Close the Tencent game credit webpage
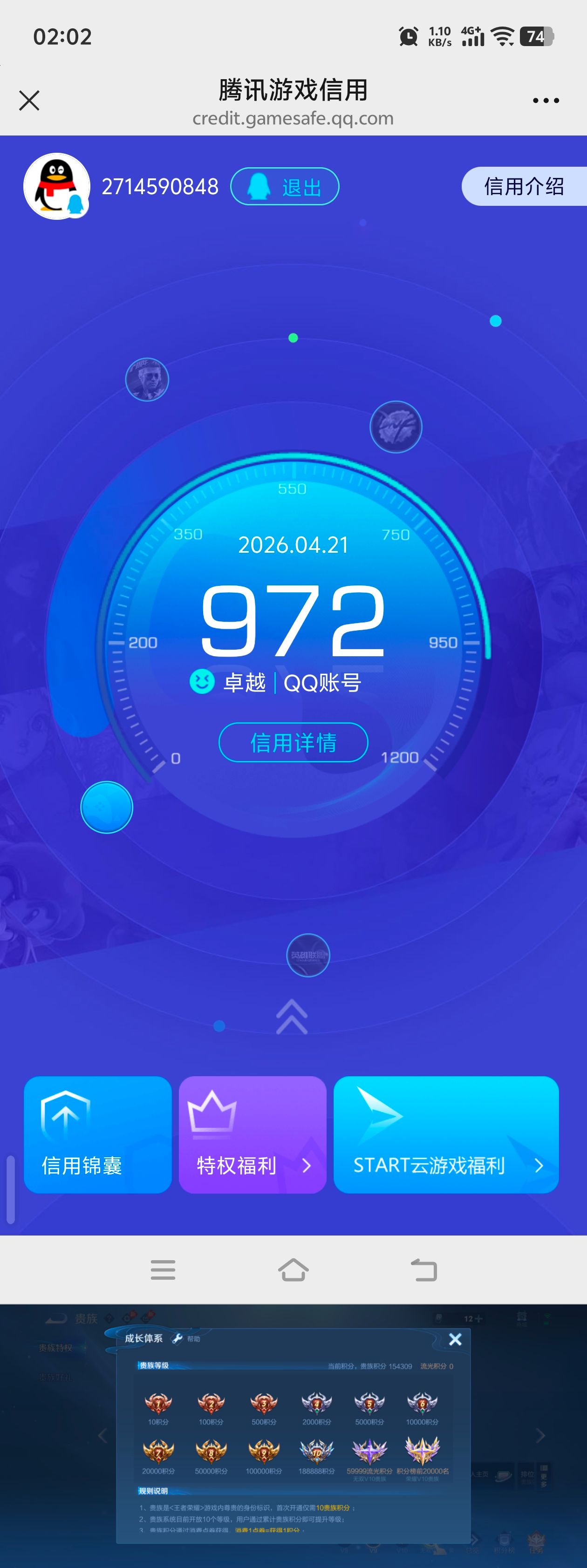This screenshot has width=587, height=1568. coord(29,101)
